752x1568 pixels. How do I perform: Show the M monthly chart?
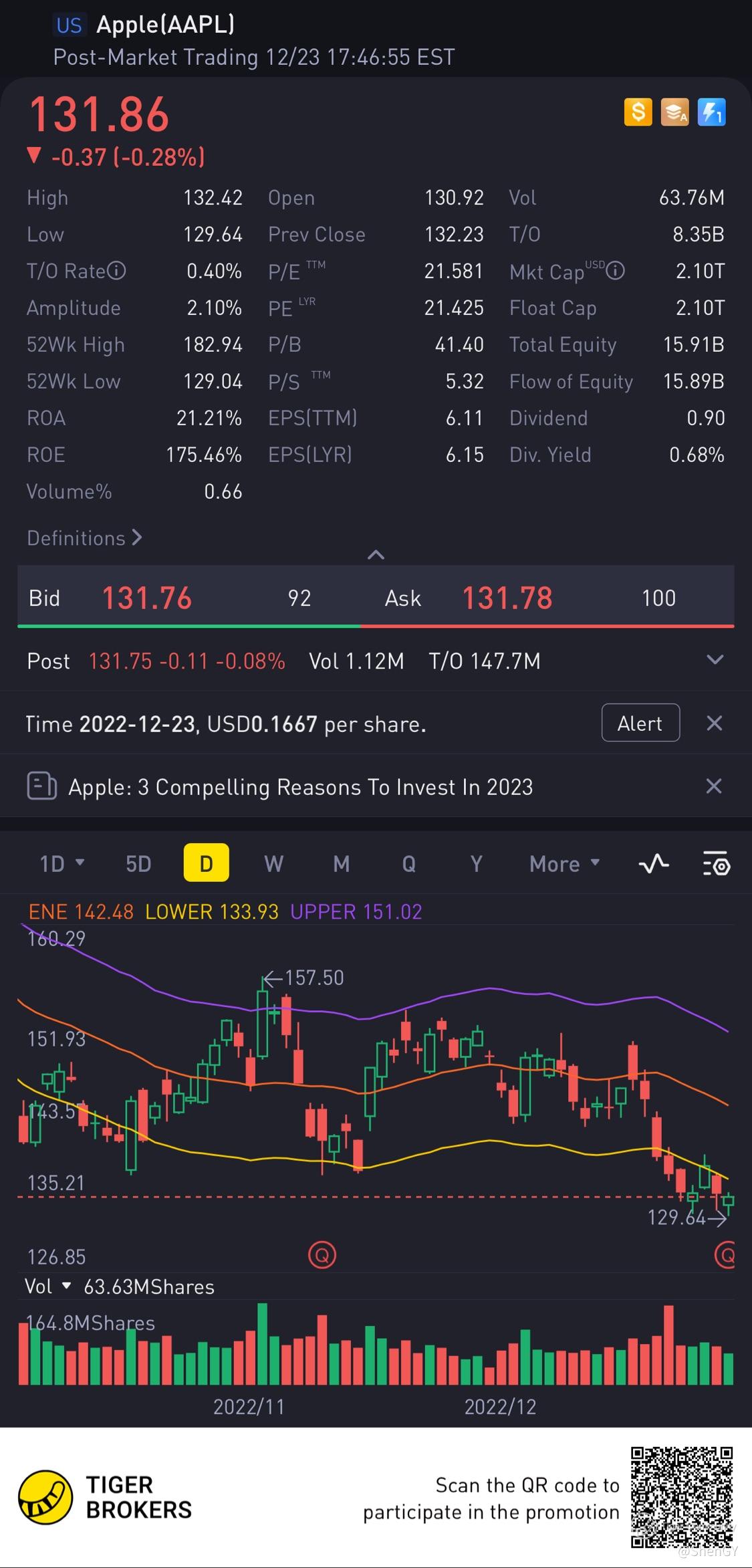[341, 863]
